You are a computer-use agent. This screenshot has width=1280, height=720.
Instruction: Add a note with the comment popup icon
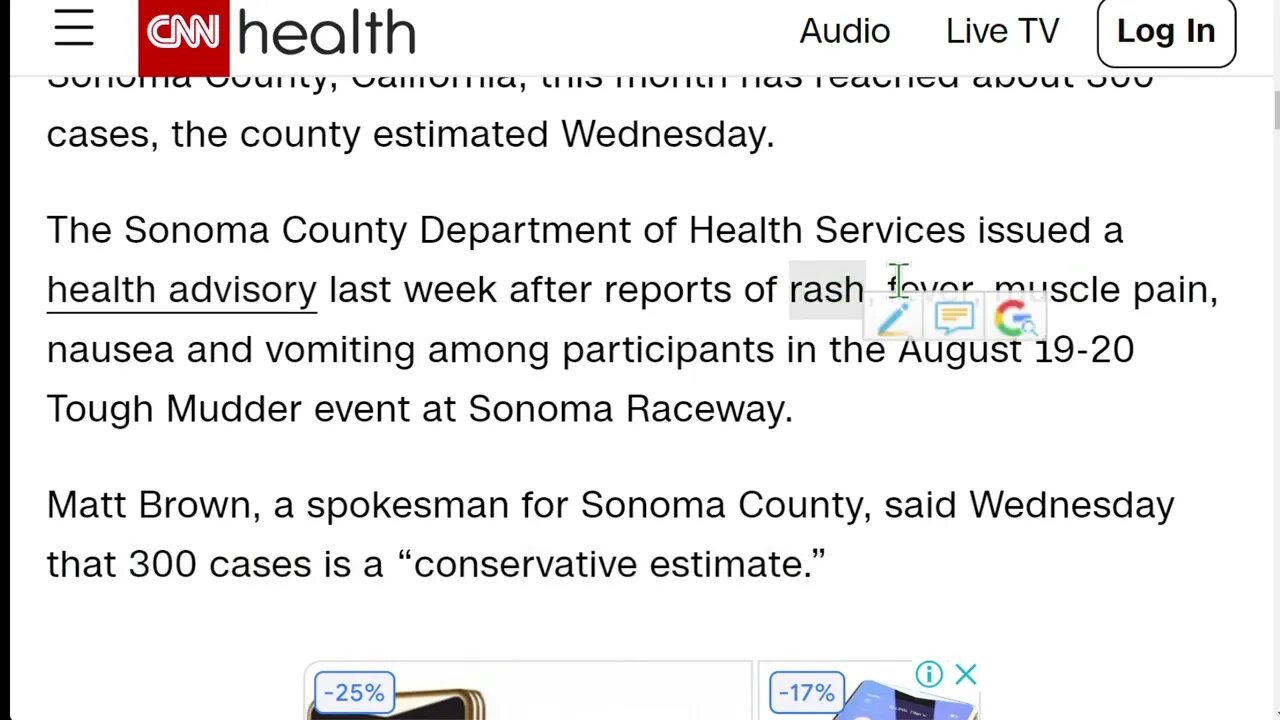(954, 318)
